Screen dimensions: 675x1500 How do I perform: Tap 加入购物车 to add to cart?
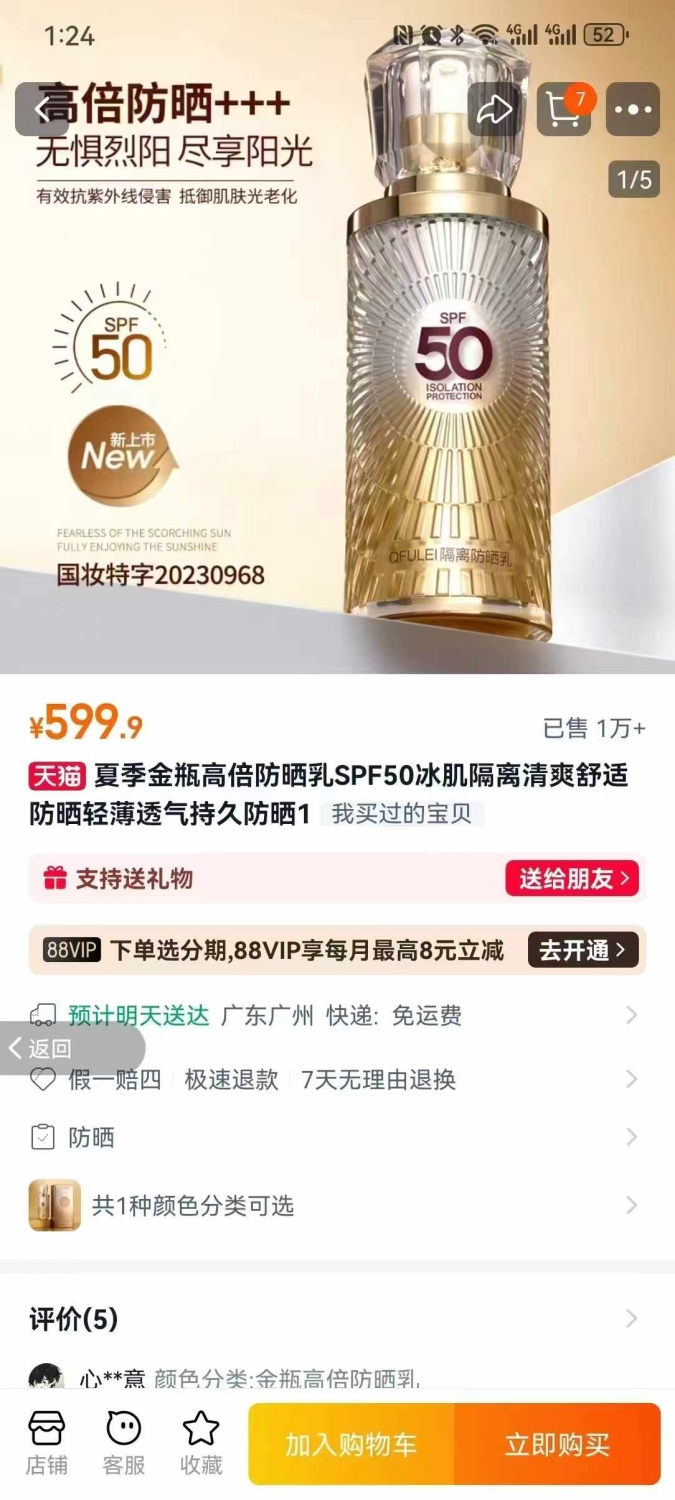[351, 1444]
